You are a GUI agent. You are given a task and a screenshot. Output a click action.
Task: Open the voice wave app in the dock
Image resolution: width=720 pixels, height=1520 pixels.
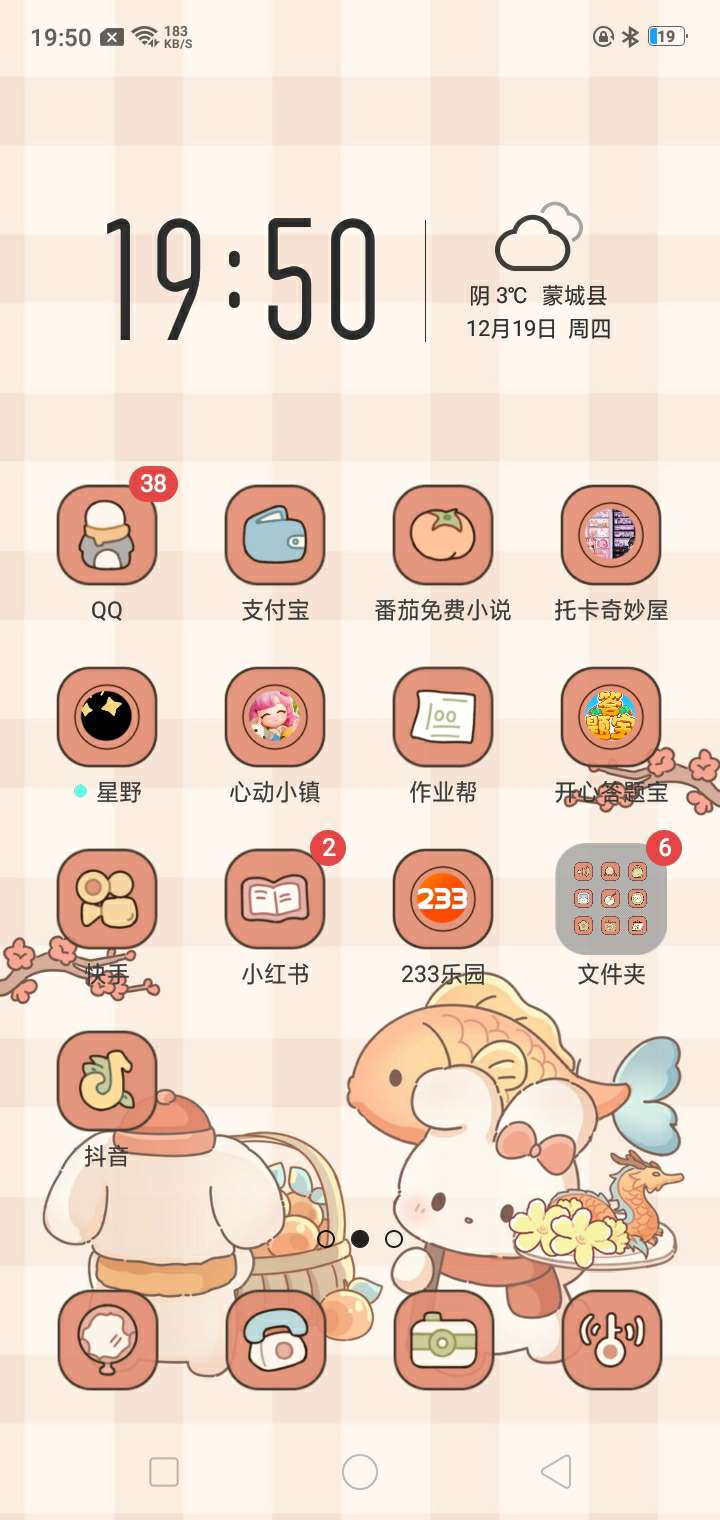(x=611, y=1340)
